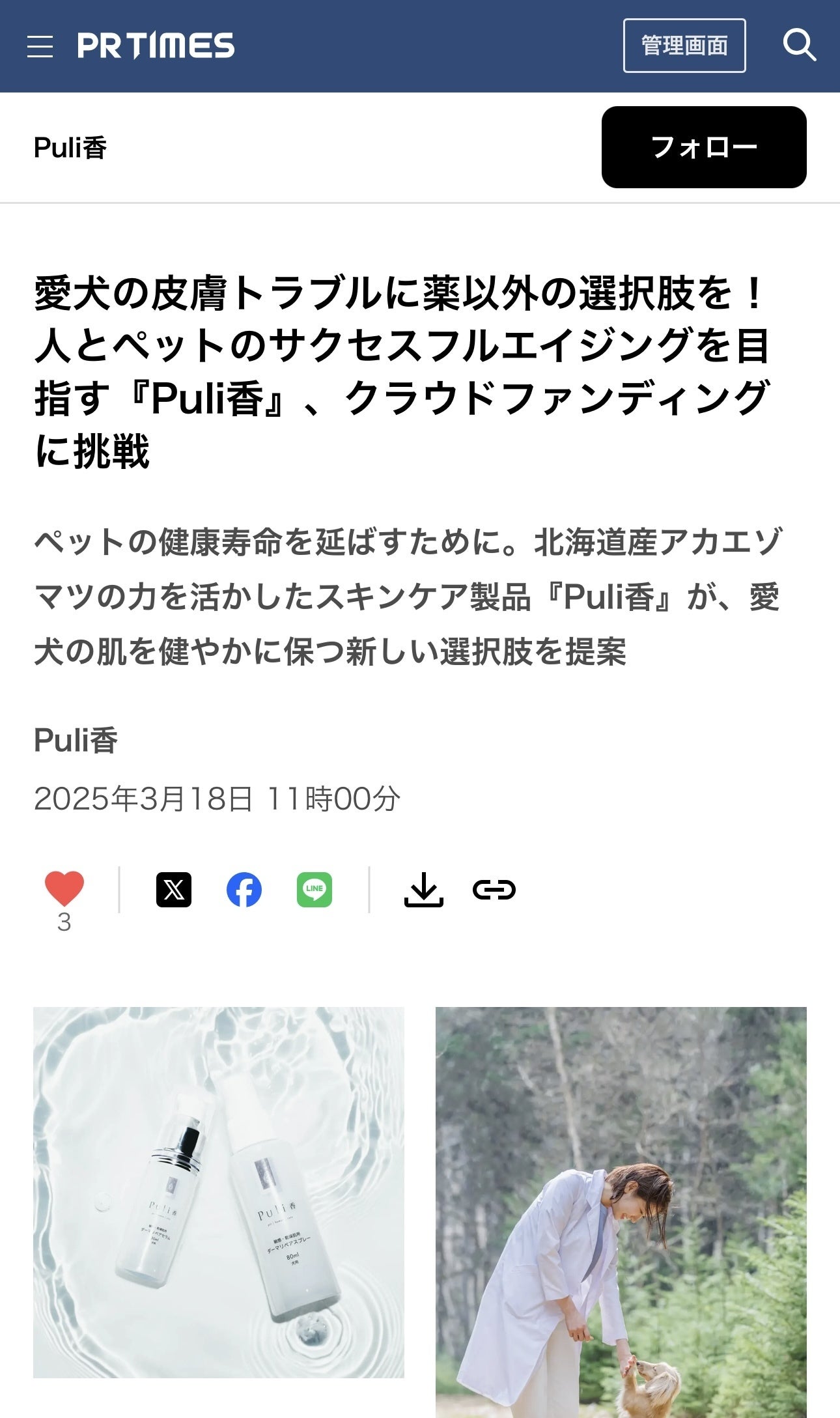Open the 管理画面 dashboard
Screen dimensions: 840x1418
[684, 46]
